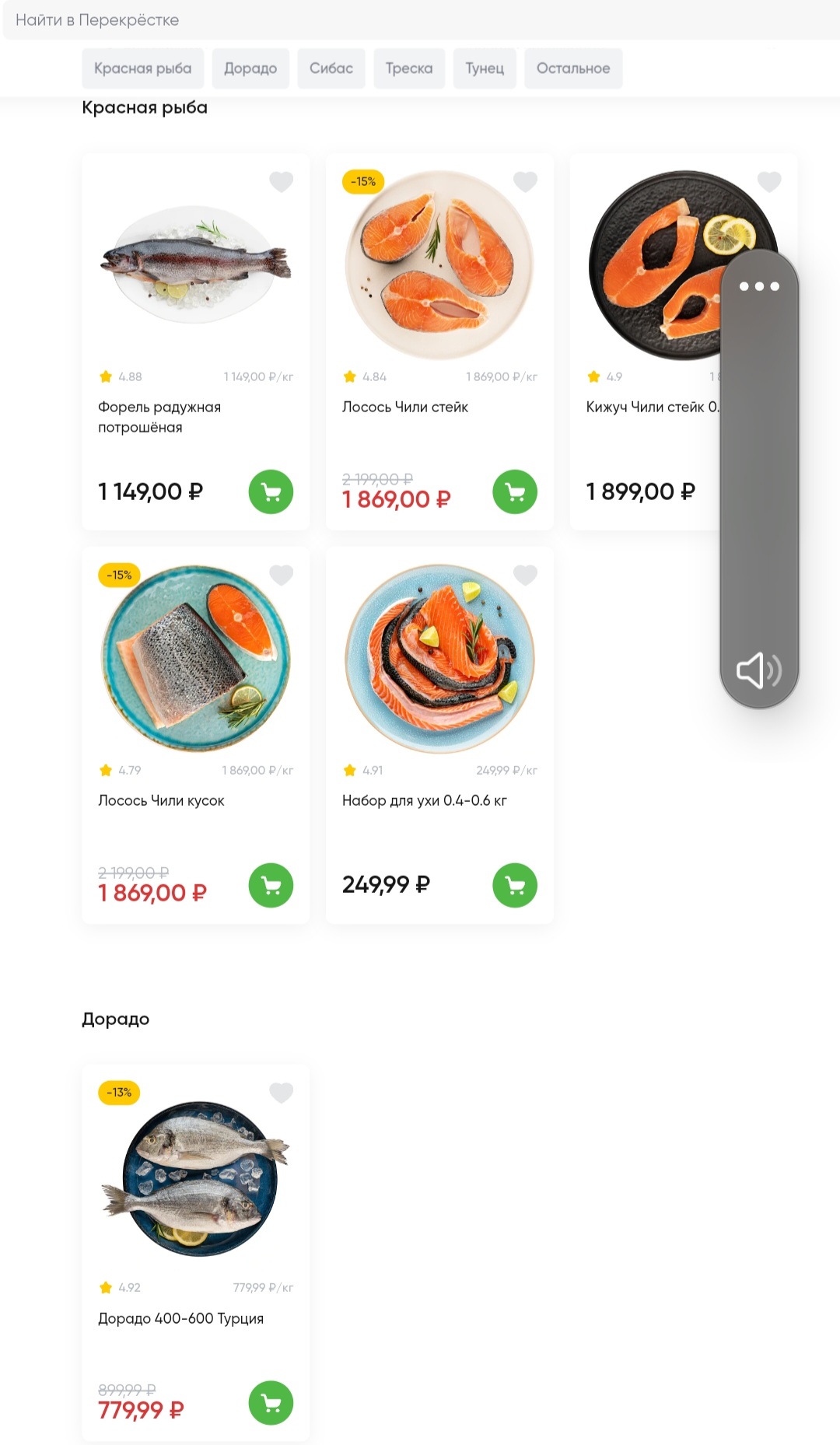Add Набор для ухи to cart
The width and height of the screenshot is (840, 1445).
(x=515, y=885)
